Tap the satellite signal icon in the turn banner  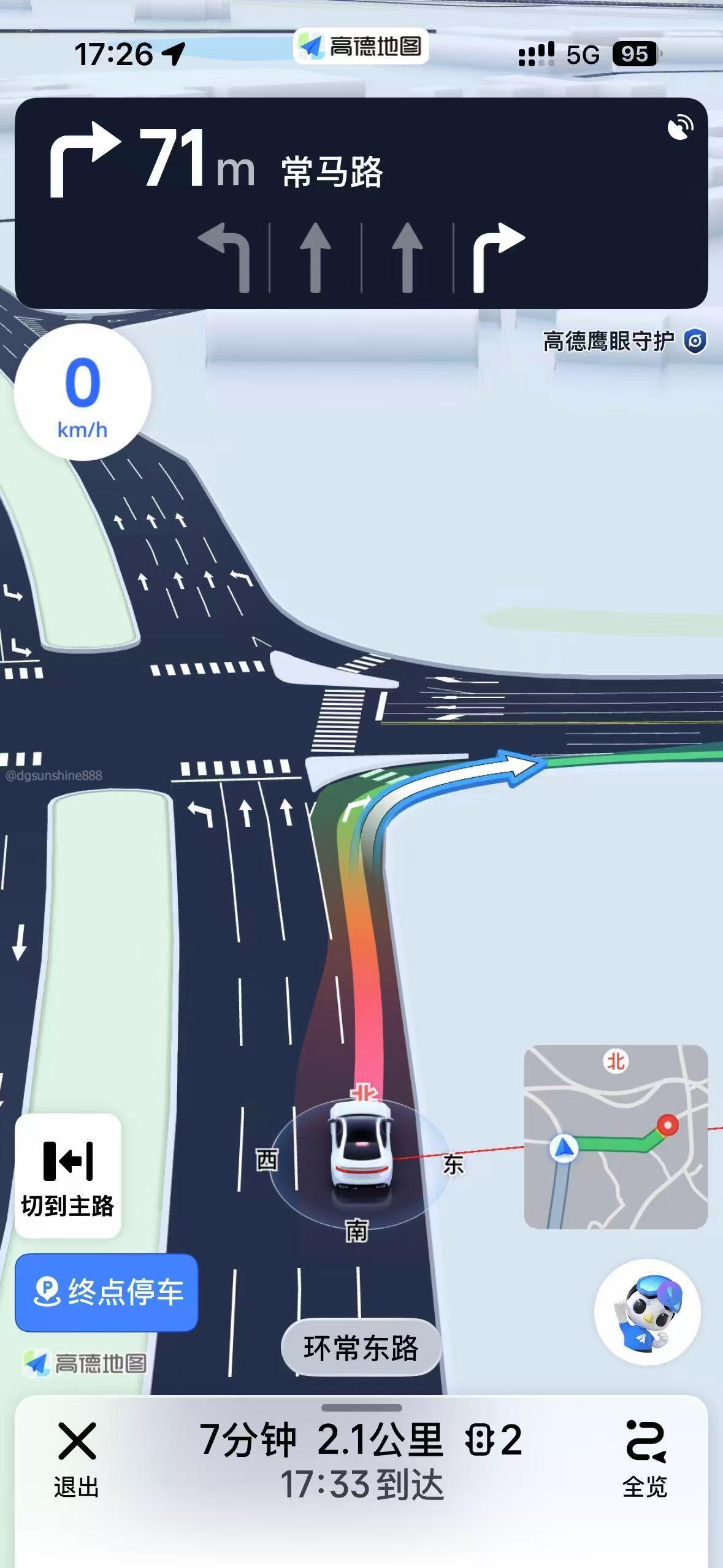[x=679, y=128]
